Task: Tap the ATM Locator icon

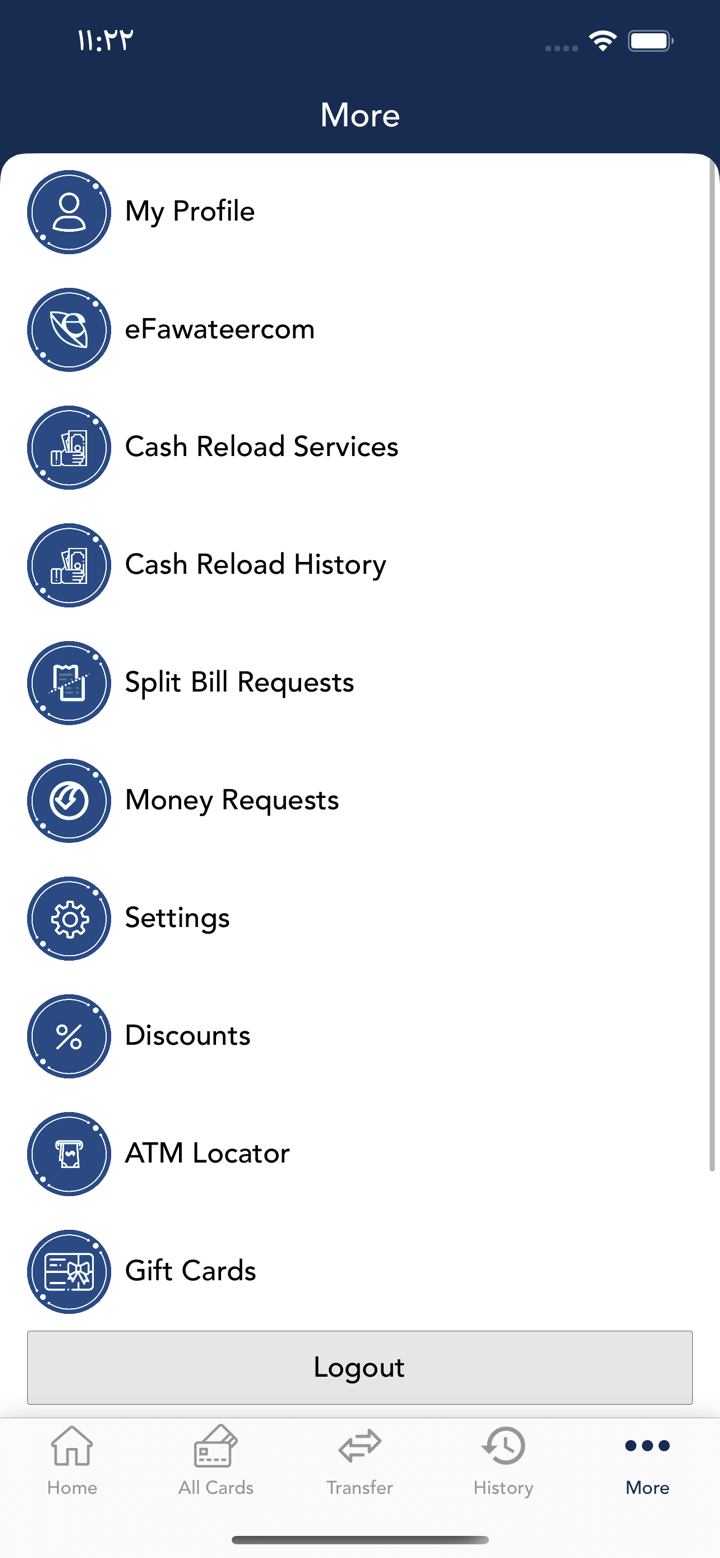Action: [68, 1154]
